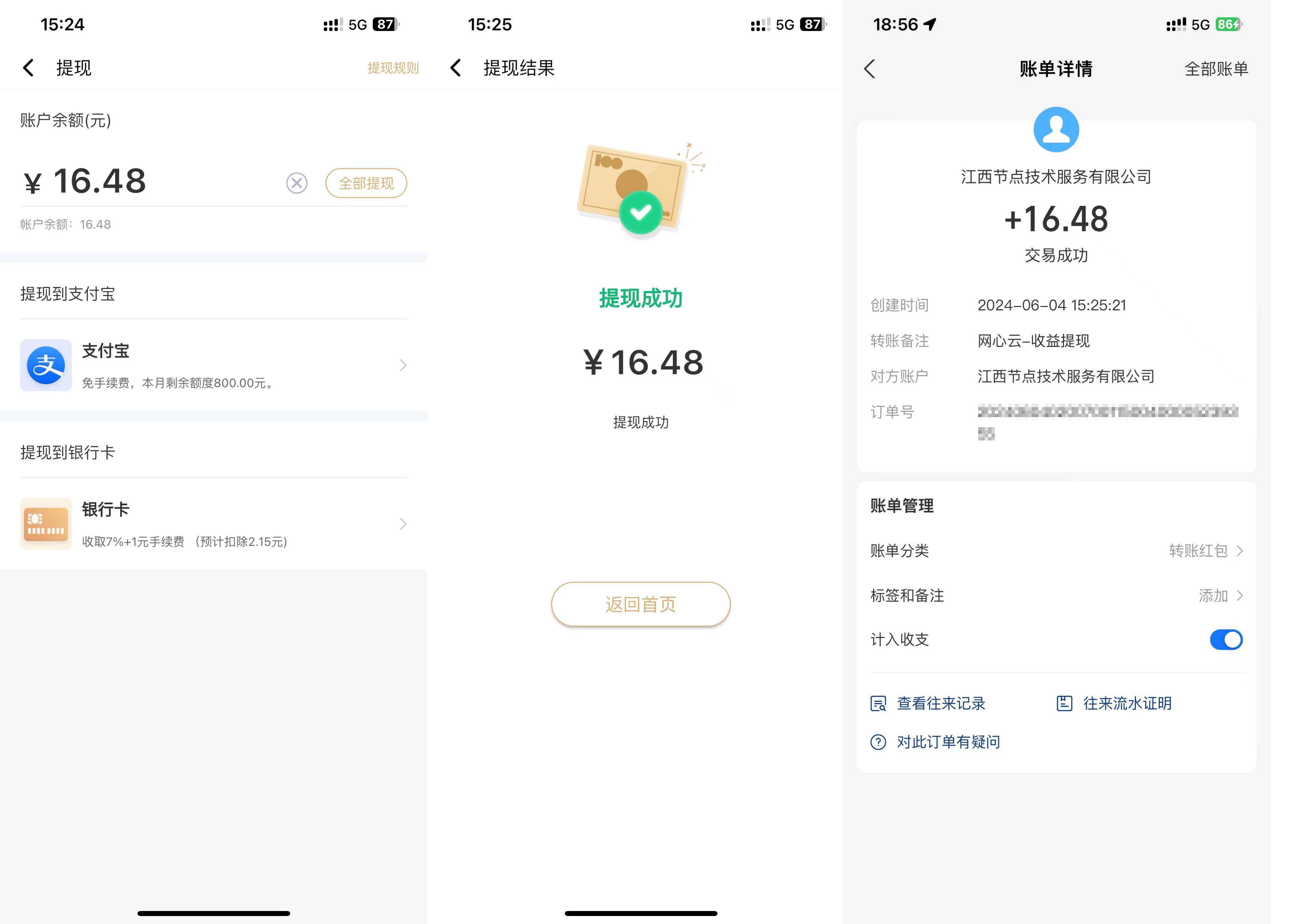1294x924 pixels.
Task: Open 江西节点技术服务有限公司 profile avatar
Action: pos(1056,130)
